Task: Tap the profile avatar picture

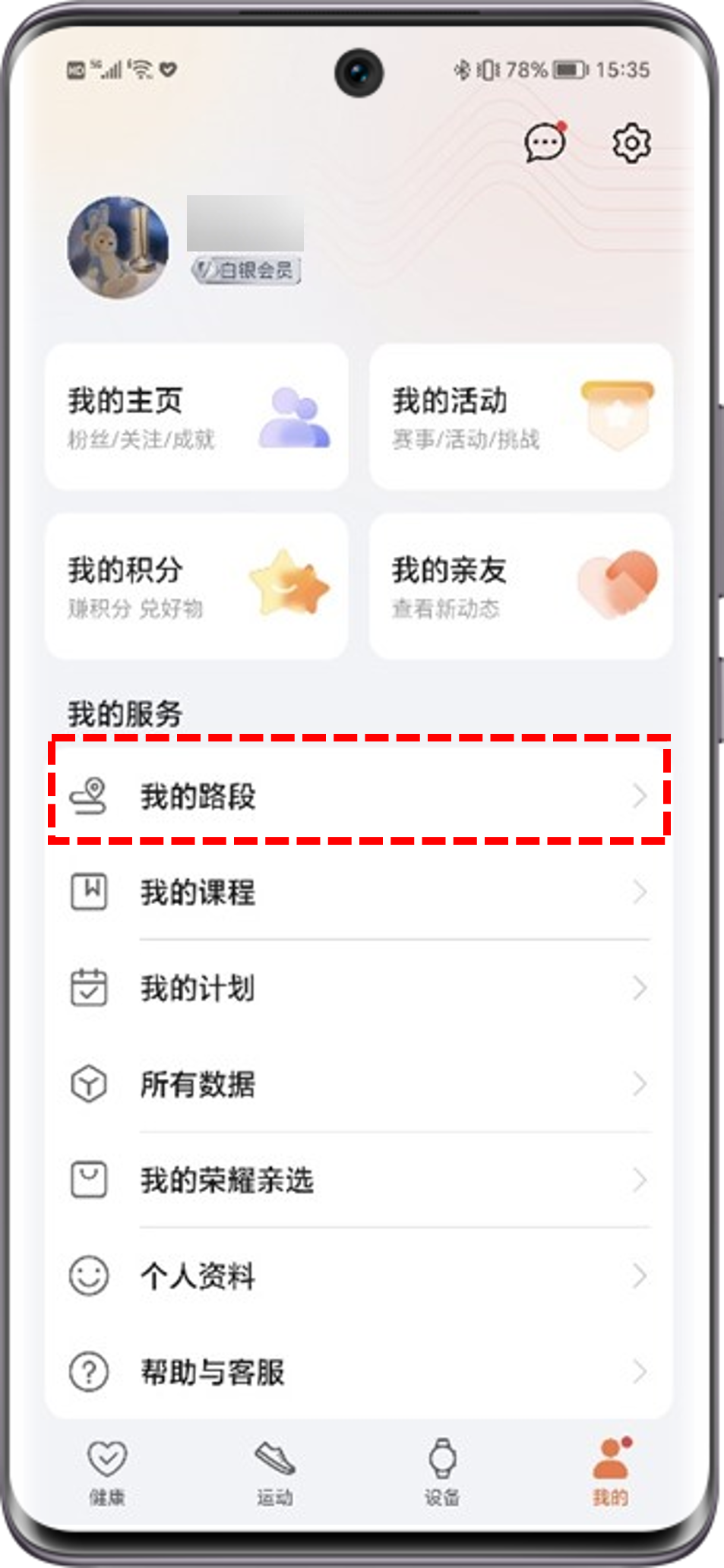Action: click(119, 248)
